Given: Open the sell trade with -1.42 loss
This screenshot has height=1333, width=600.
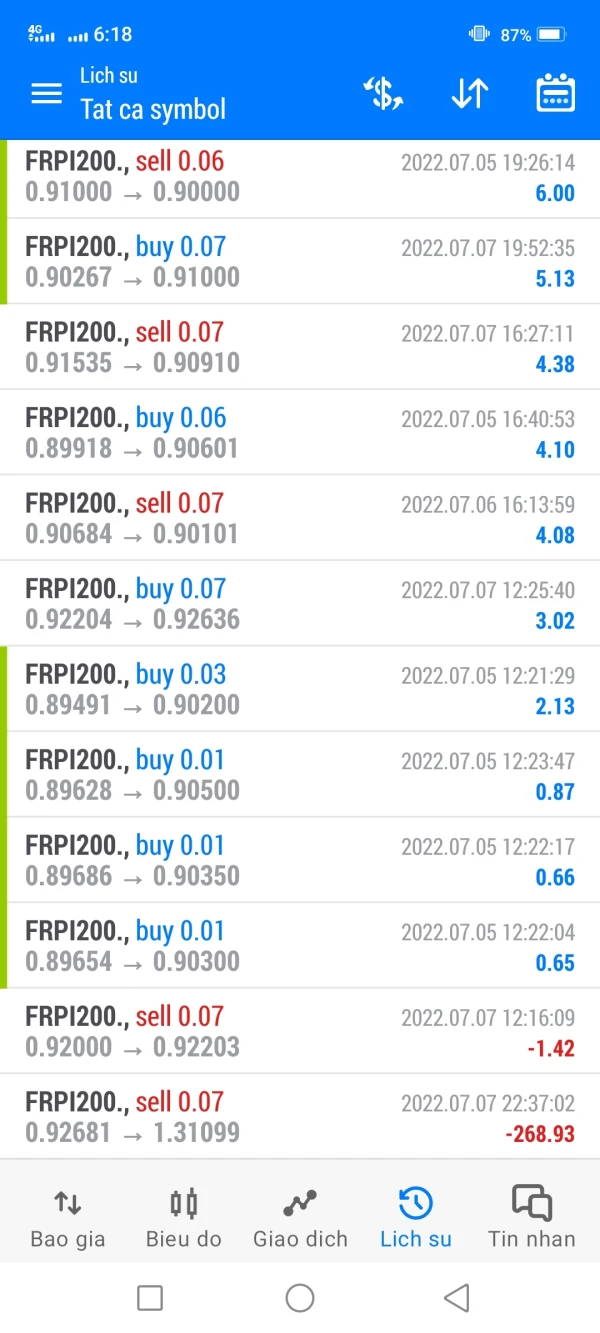Looking at the screenshot, I should 300,1032.
